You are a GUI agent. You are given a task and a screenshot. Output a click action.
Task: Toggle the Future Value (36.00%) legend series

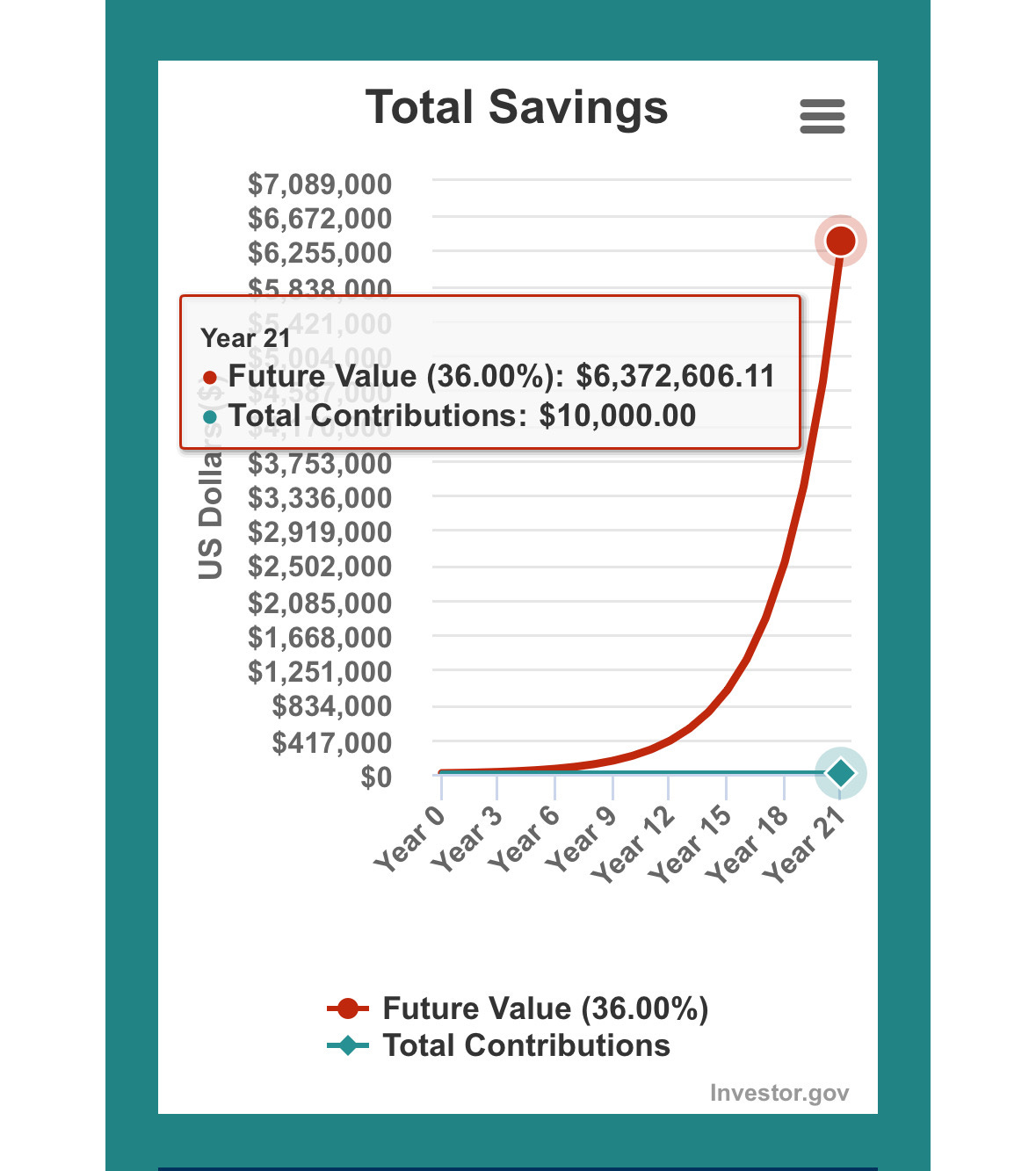click(x=518, y=1008)
